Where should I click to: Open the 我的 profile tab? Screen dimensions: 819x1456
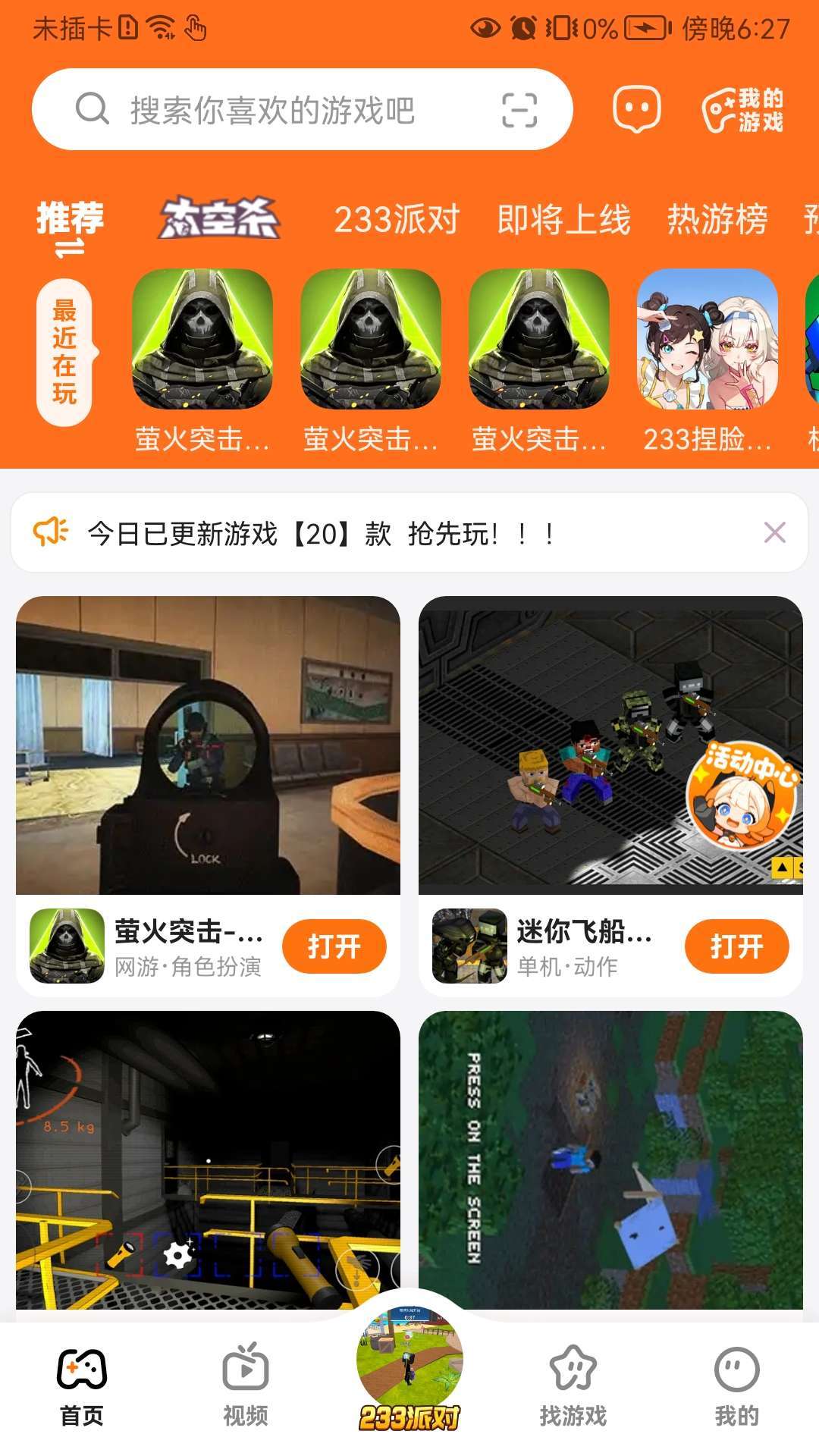(x=736, y=1385)
